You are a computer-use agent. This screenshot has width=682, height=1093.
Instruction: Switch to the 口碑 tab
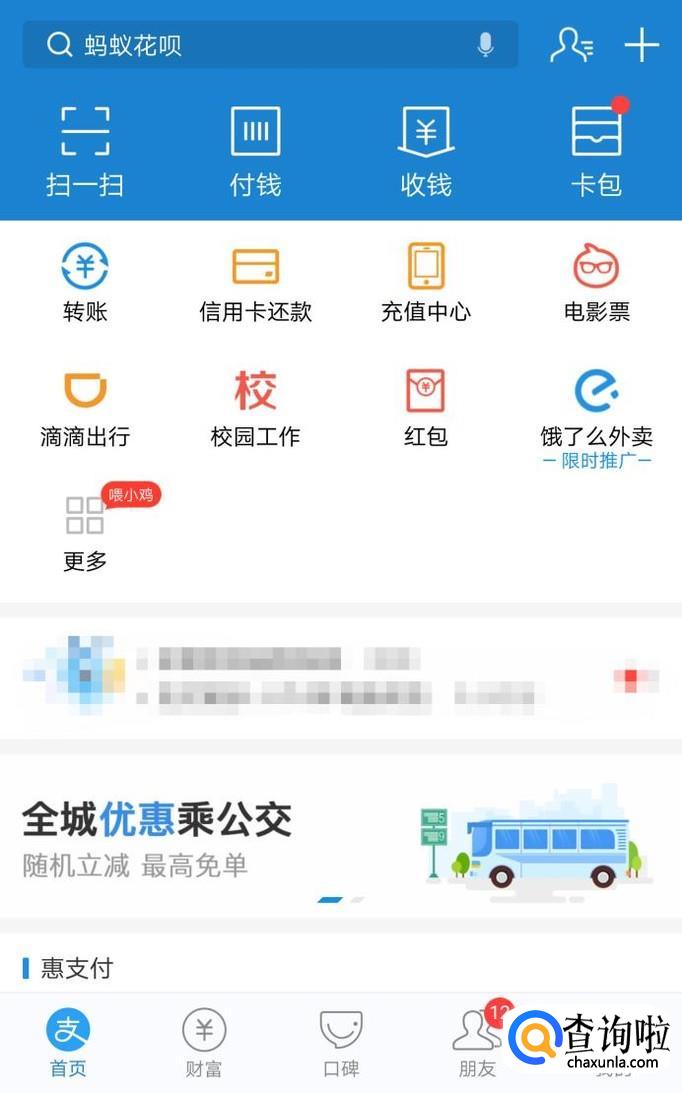340,1043
